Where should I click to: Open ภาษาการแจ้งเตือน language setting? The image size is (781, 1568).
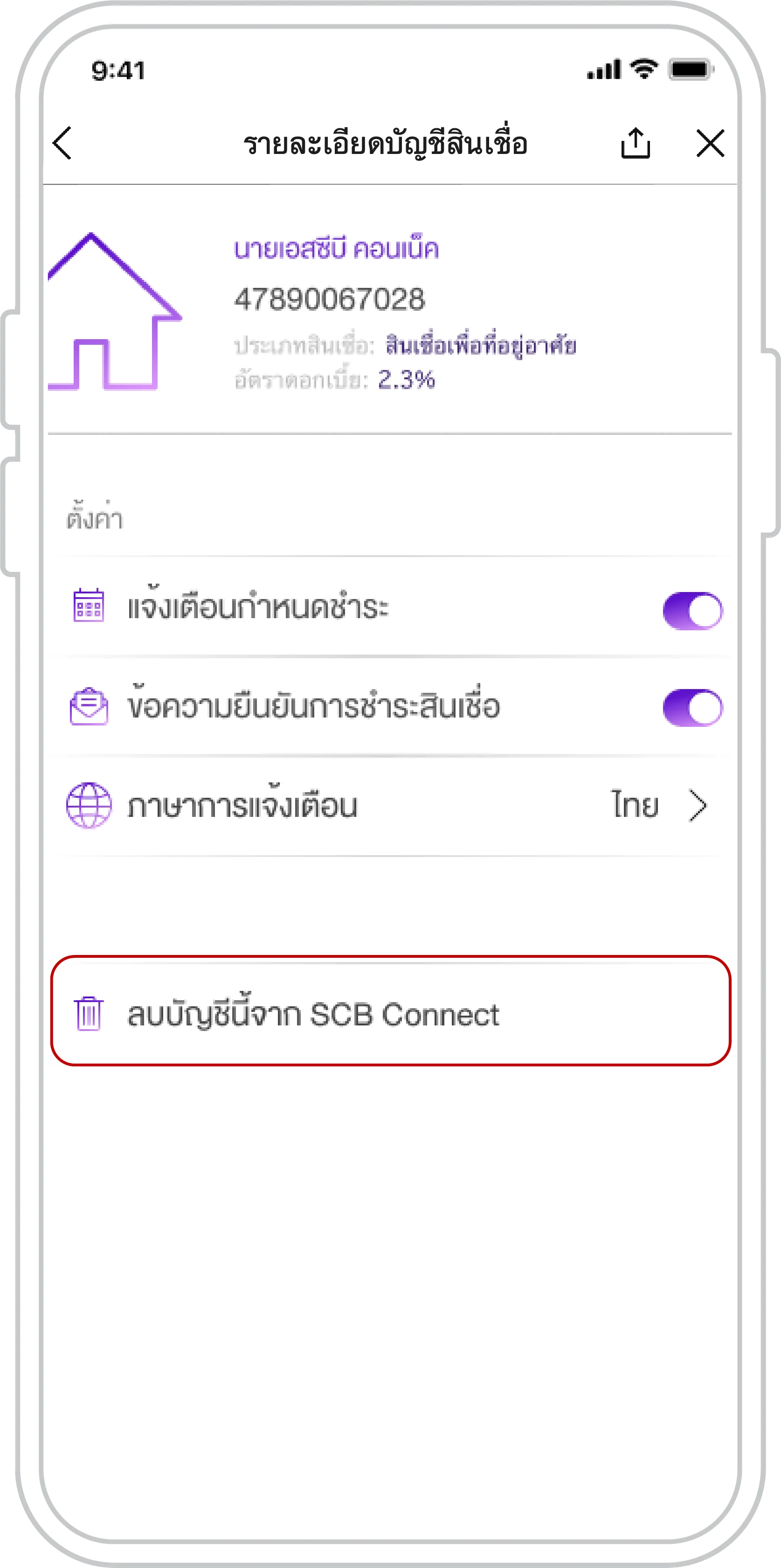click(389, 807)
